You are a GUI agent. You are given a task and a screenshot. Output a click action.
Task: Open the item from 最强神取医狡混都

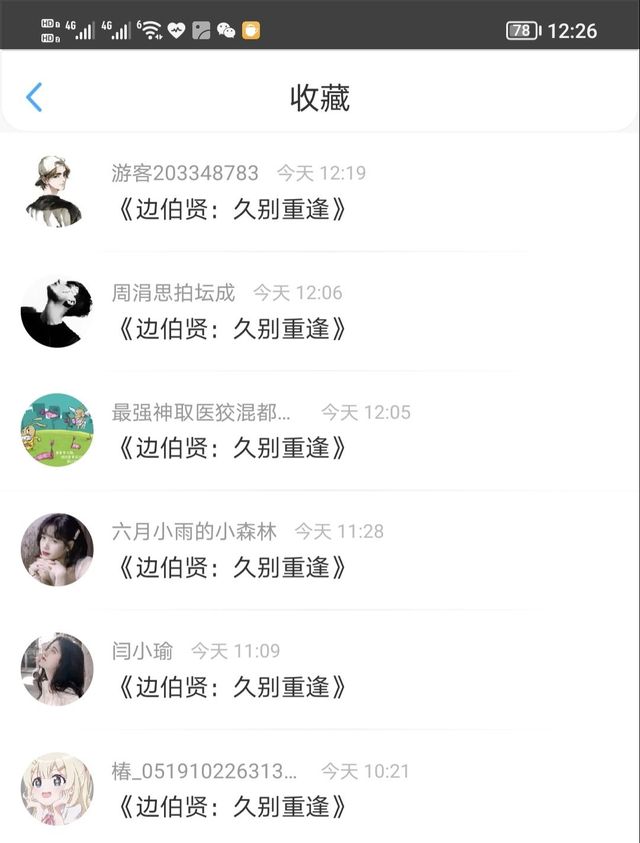coord(232,448)
